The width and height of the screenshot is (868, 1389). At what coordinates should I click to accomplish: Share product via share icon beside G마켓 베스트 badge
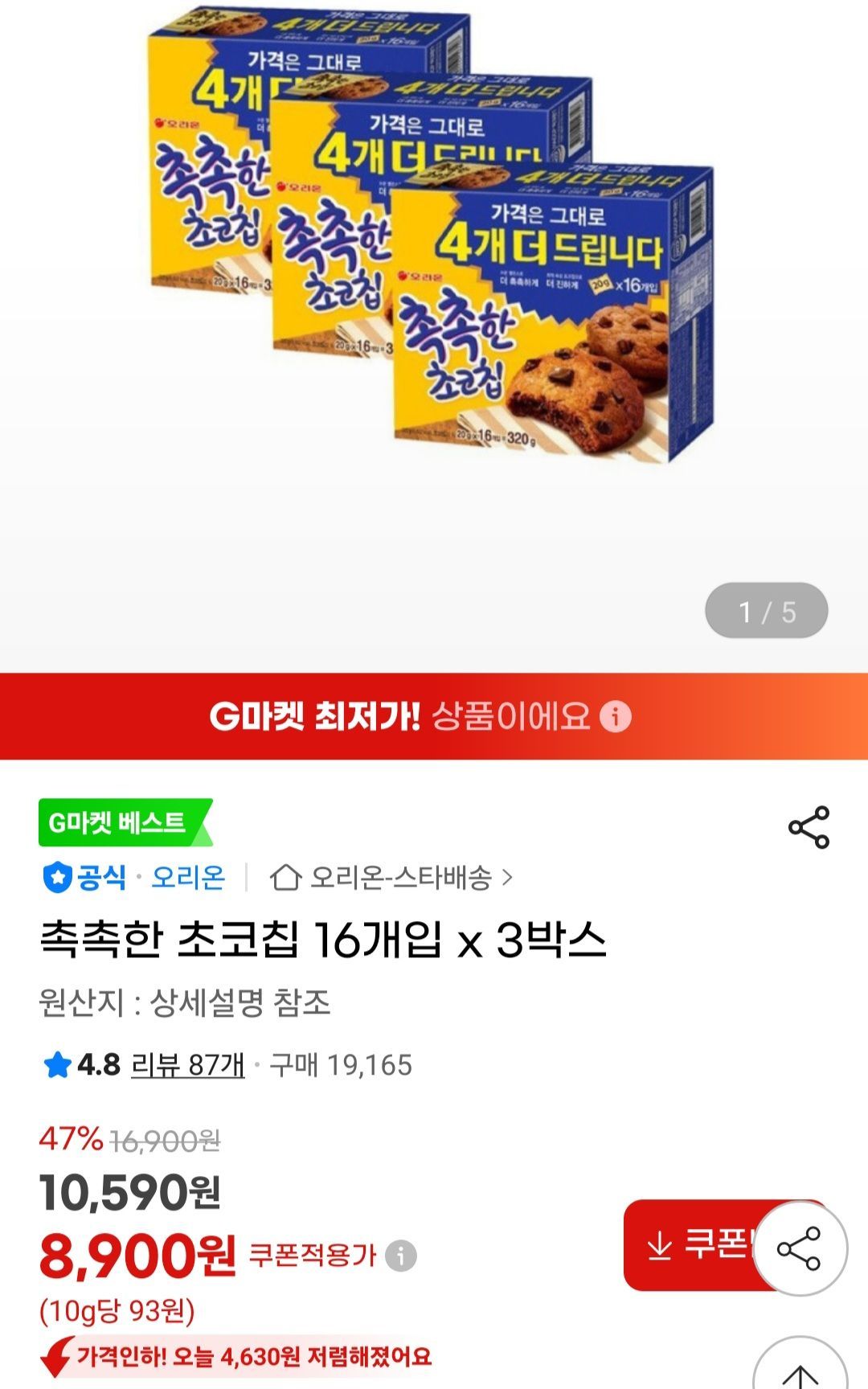pos(809,827)
